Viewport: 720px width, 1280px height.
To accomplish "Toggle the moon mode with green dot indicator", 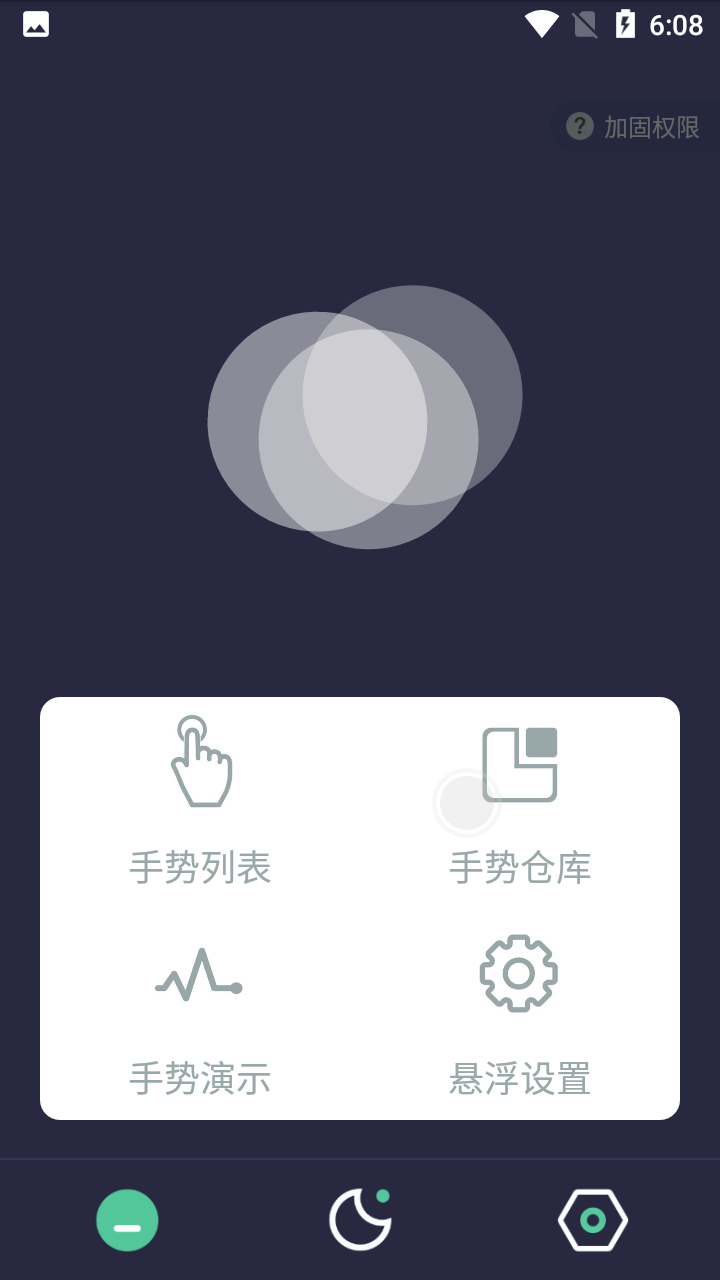I will 360,1220.
